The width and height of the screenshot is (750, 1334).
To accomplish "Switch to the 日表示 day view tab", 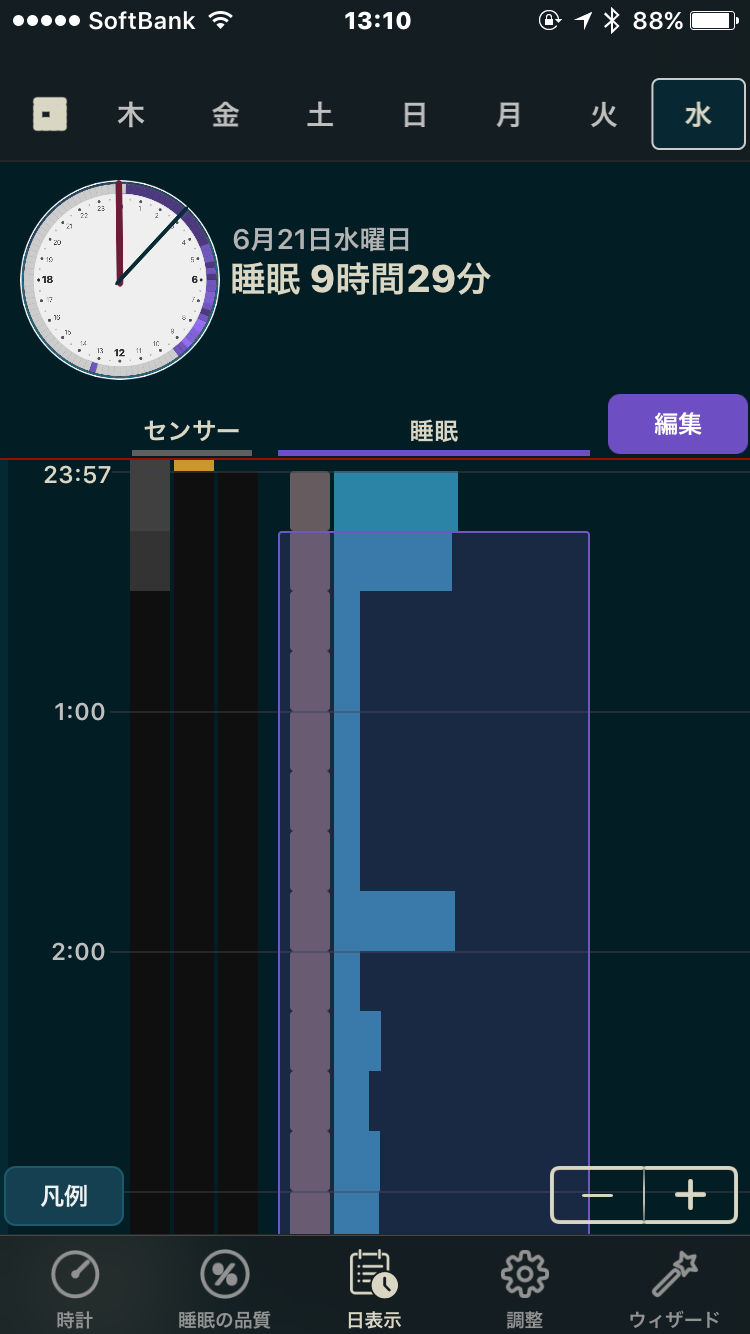I will click(x=374, y=1288).
